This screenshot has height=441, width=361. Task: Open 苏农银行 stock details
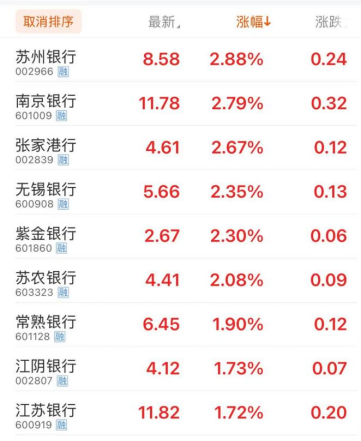pos(185,281)
